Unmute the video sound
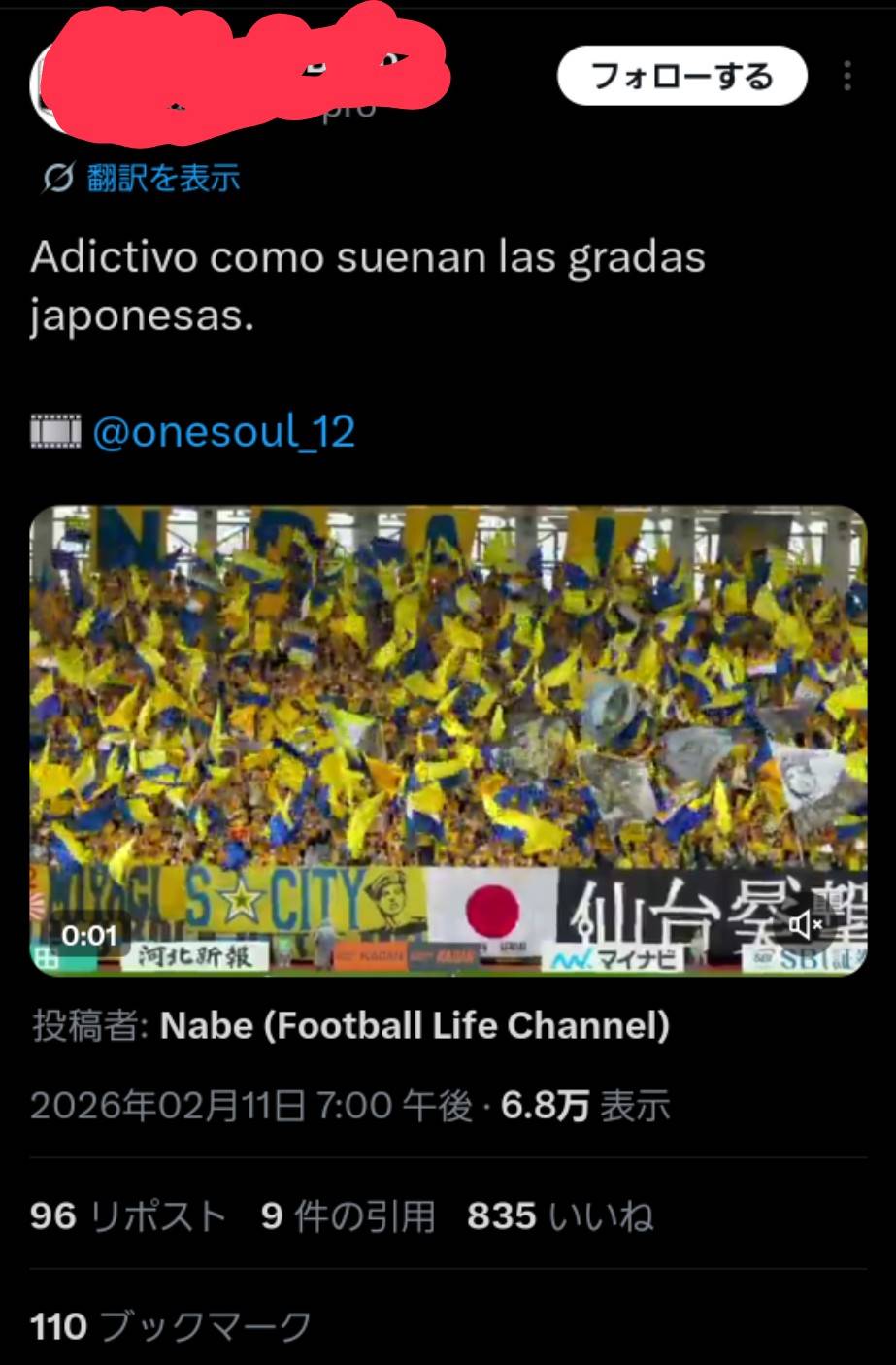Screen dimensions: 896x1365 click(x=806, y=925)
